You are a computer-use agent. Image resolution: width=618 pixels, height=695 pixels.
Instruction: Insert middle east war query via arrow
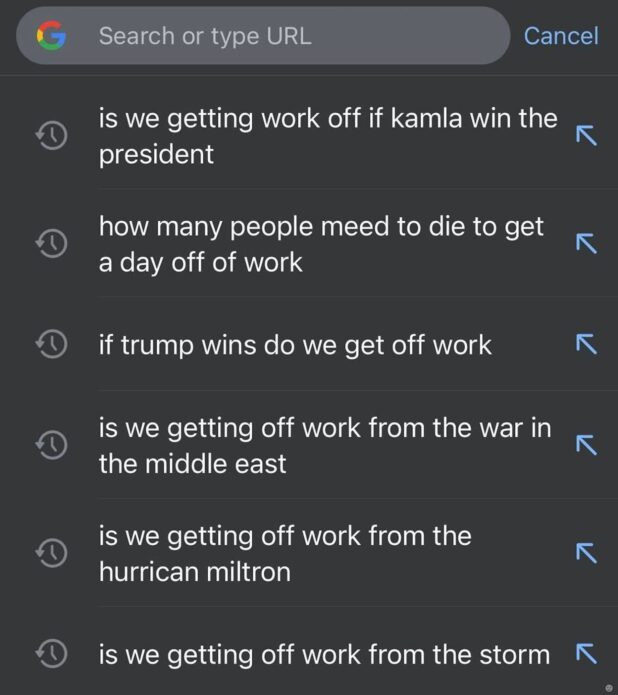tap(586, 446)
